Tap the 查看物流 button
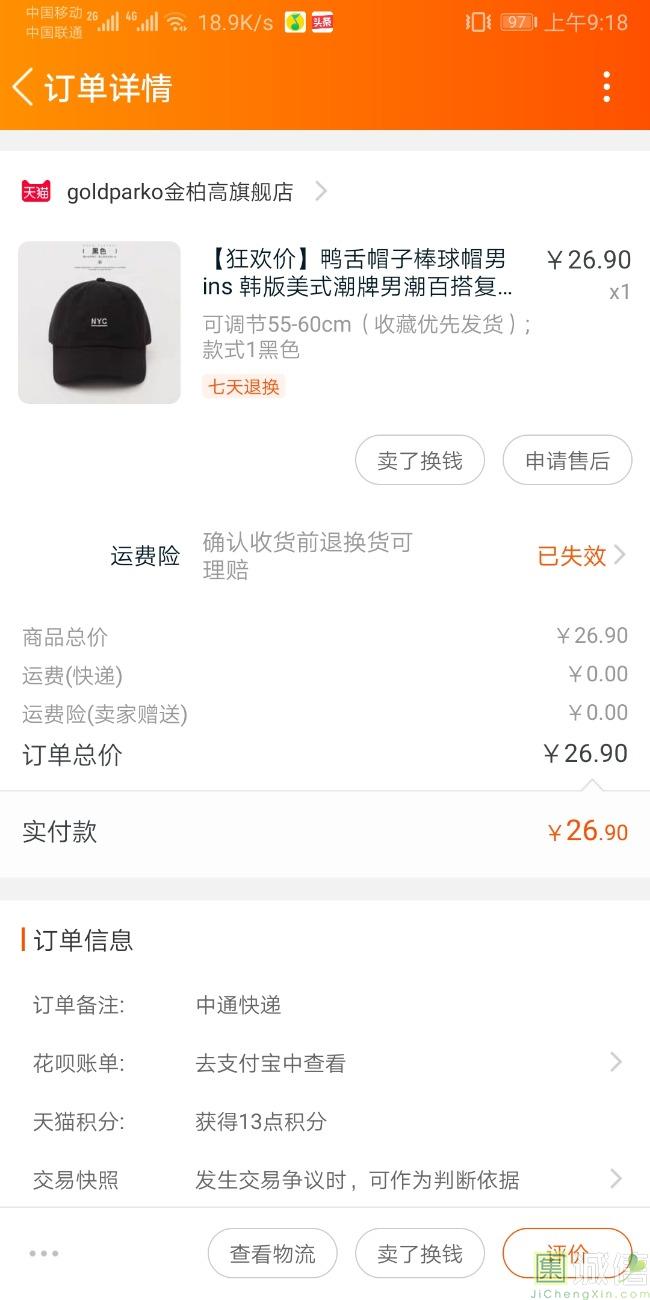This screenshot has width=650, height=1300. coord(272,1254)
